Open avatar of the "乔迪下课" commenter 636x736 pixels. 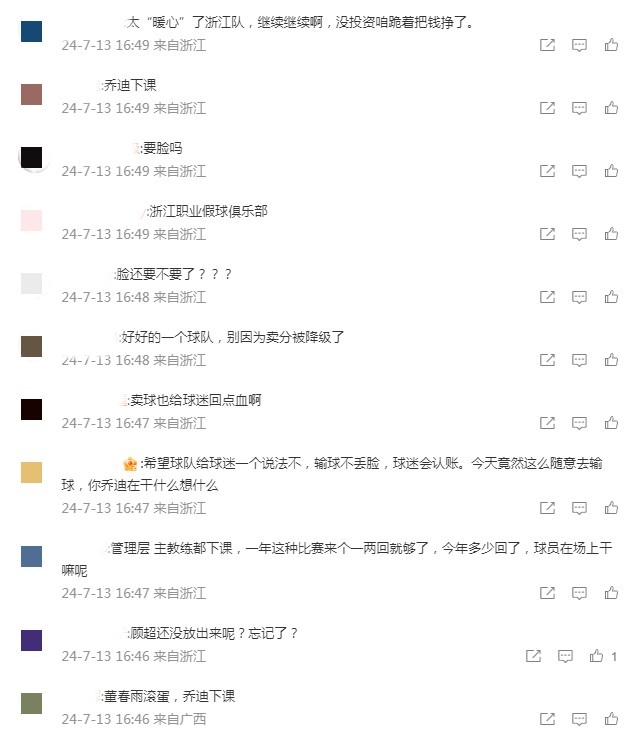coord(32,94)
